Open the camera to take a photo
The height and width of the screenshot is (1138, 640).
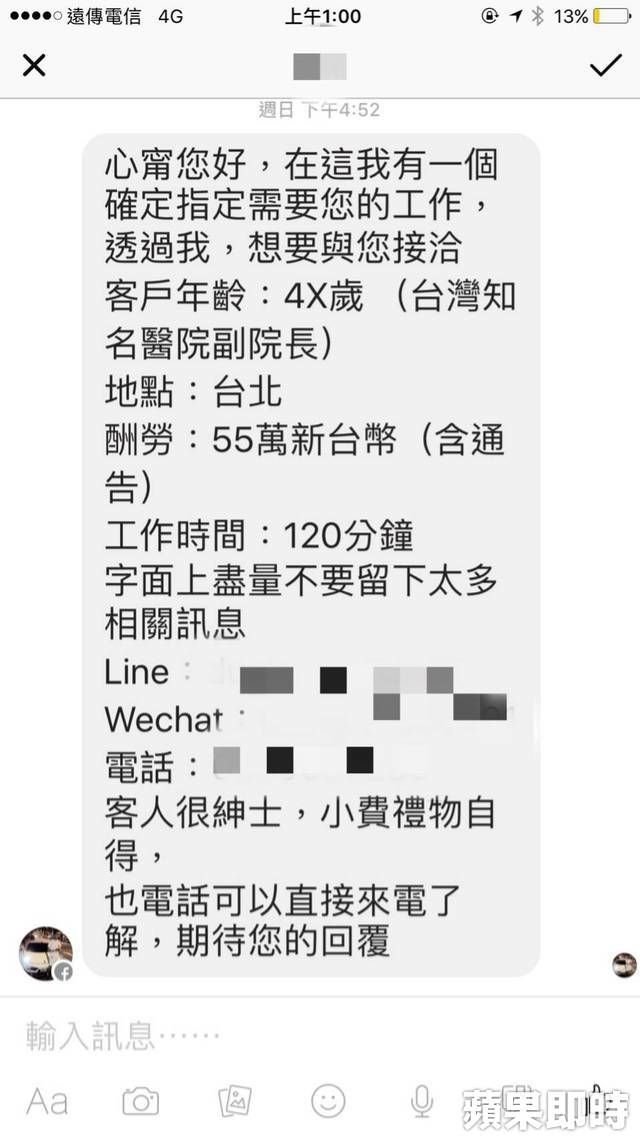140,1102
